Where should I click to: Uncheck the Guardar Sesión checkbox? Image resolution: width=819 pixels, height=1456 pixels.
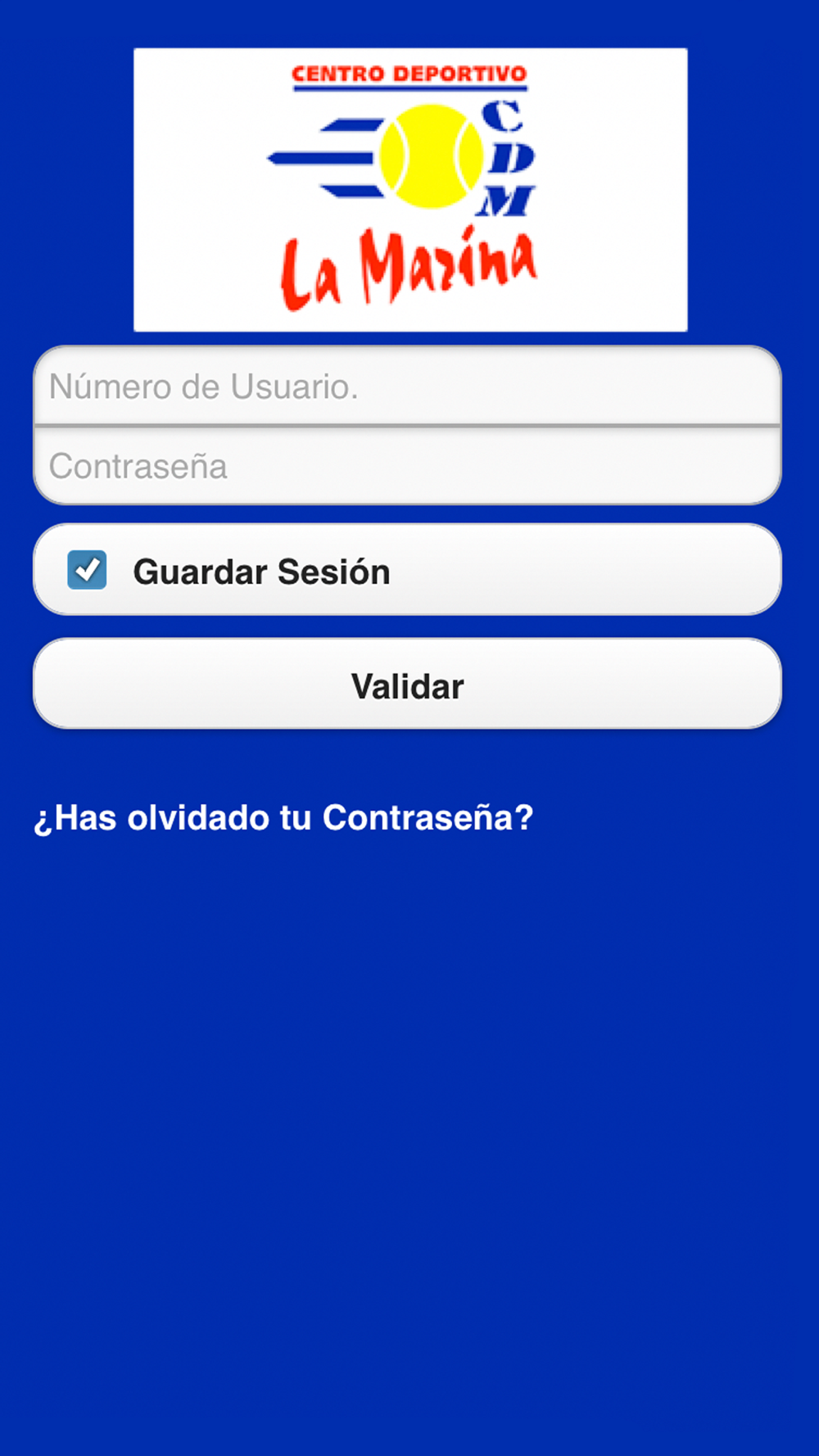coord(87,570)
